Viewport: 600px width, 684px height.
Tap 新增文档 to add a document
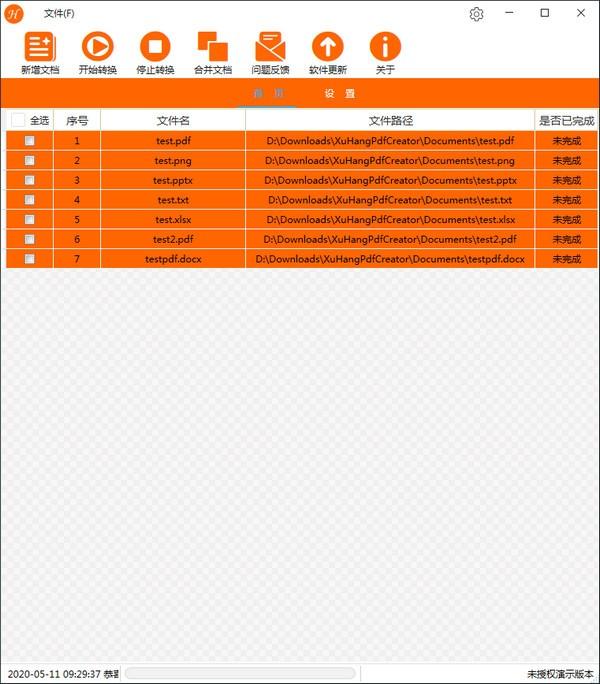click(x=40, y=52)
